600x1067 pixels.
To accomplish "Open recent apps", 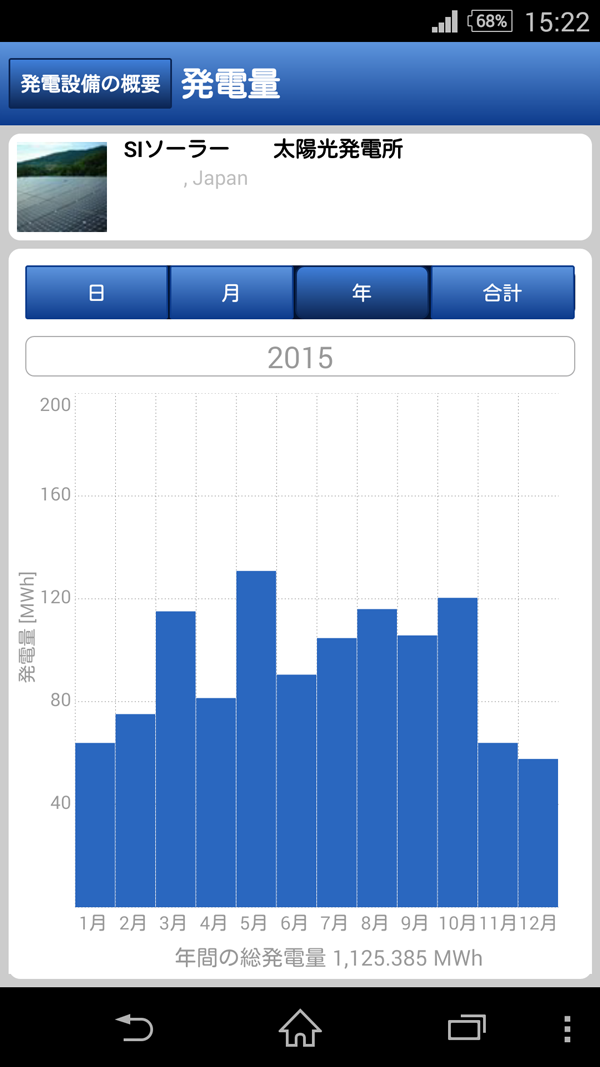I will tap(466, 1028).
